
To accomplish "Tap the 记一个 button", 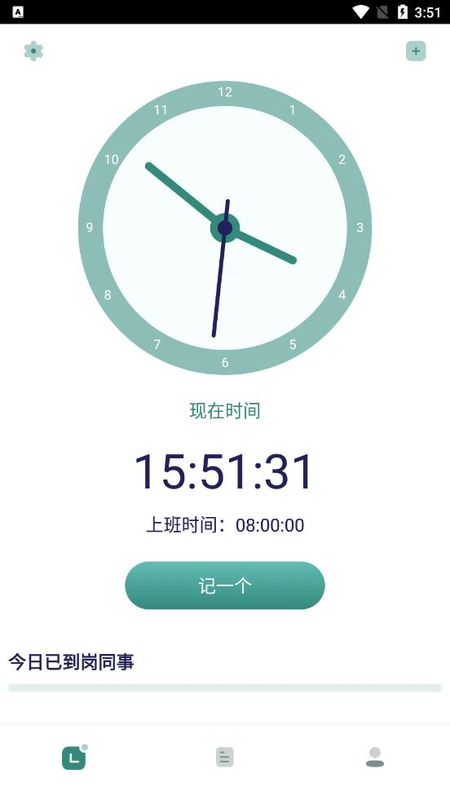I will [x=225, y=586].
